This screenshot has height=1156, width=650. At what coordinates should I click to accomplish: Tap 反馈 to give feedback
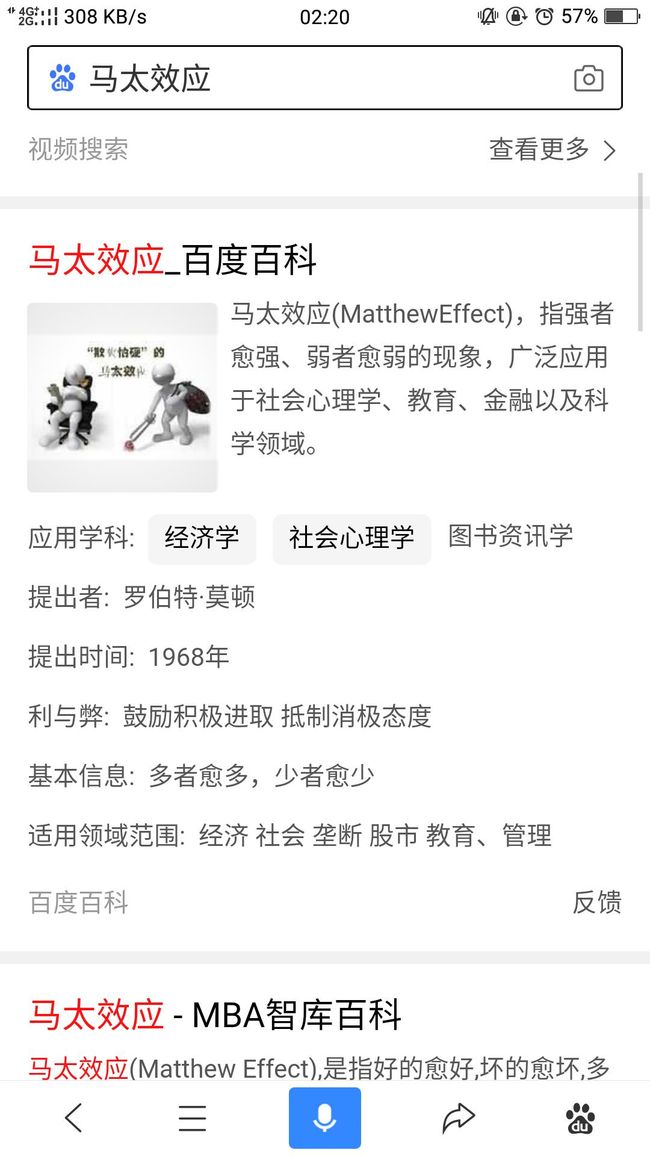(x=597, y=902)
